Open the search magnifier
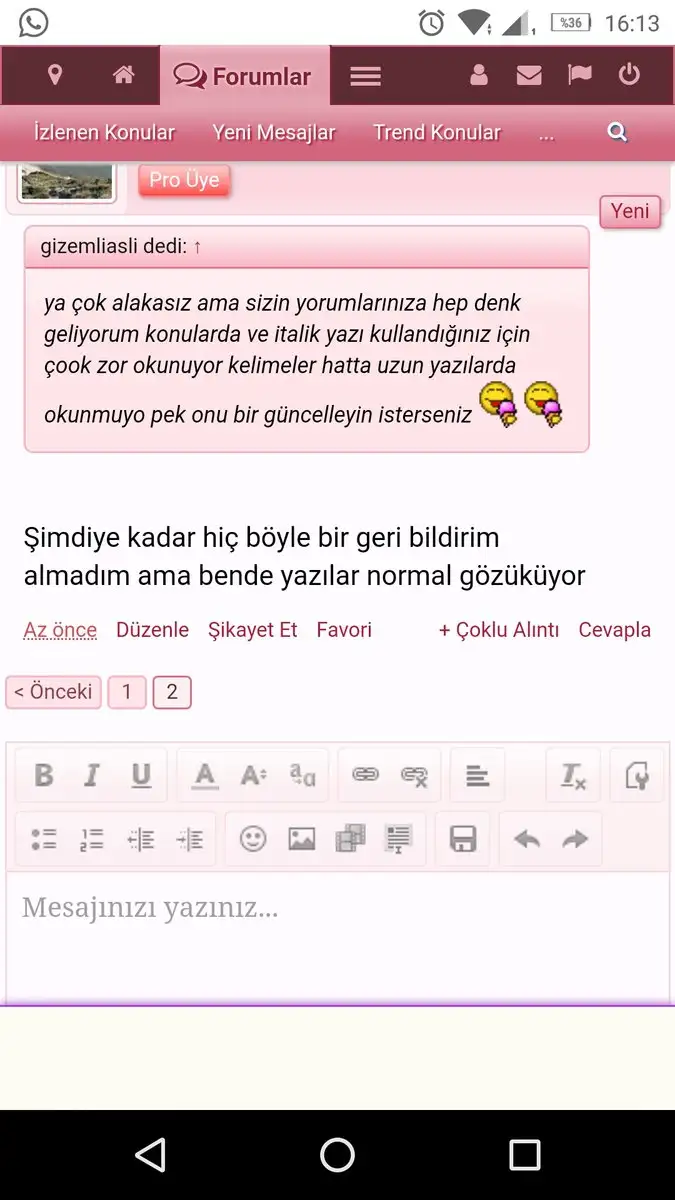Image resolution: width=675 pixels, height=1200 pixels. click(617, 132)
